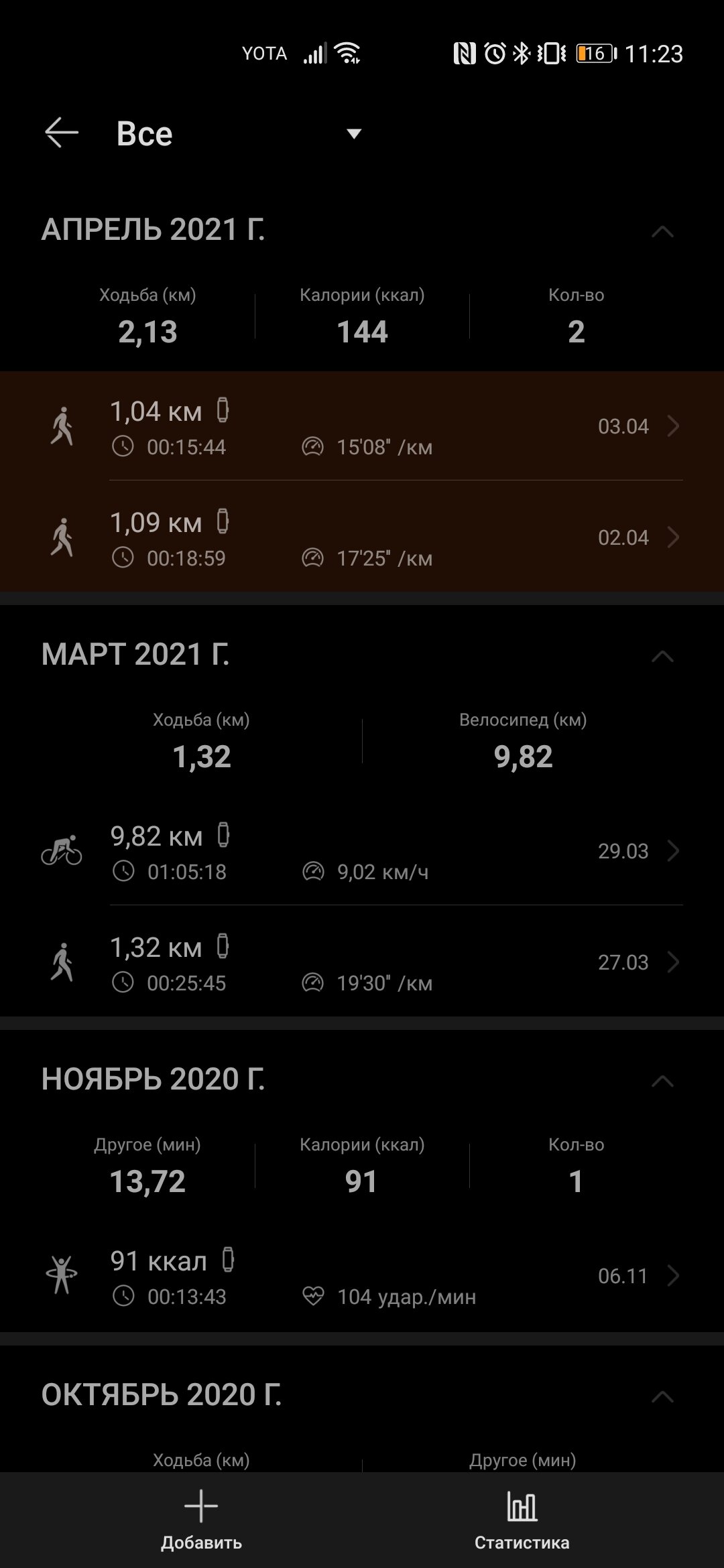Collapse the Апрель 2021 section
The height and width of the screenshot is (1568, 724).
(x=662, y=231)
